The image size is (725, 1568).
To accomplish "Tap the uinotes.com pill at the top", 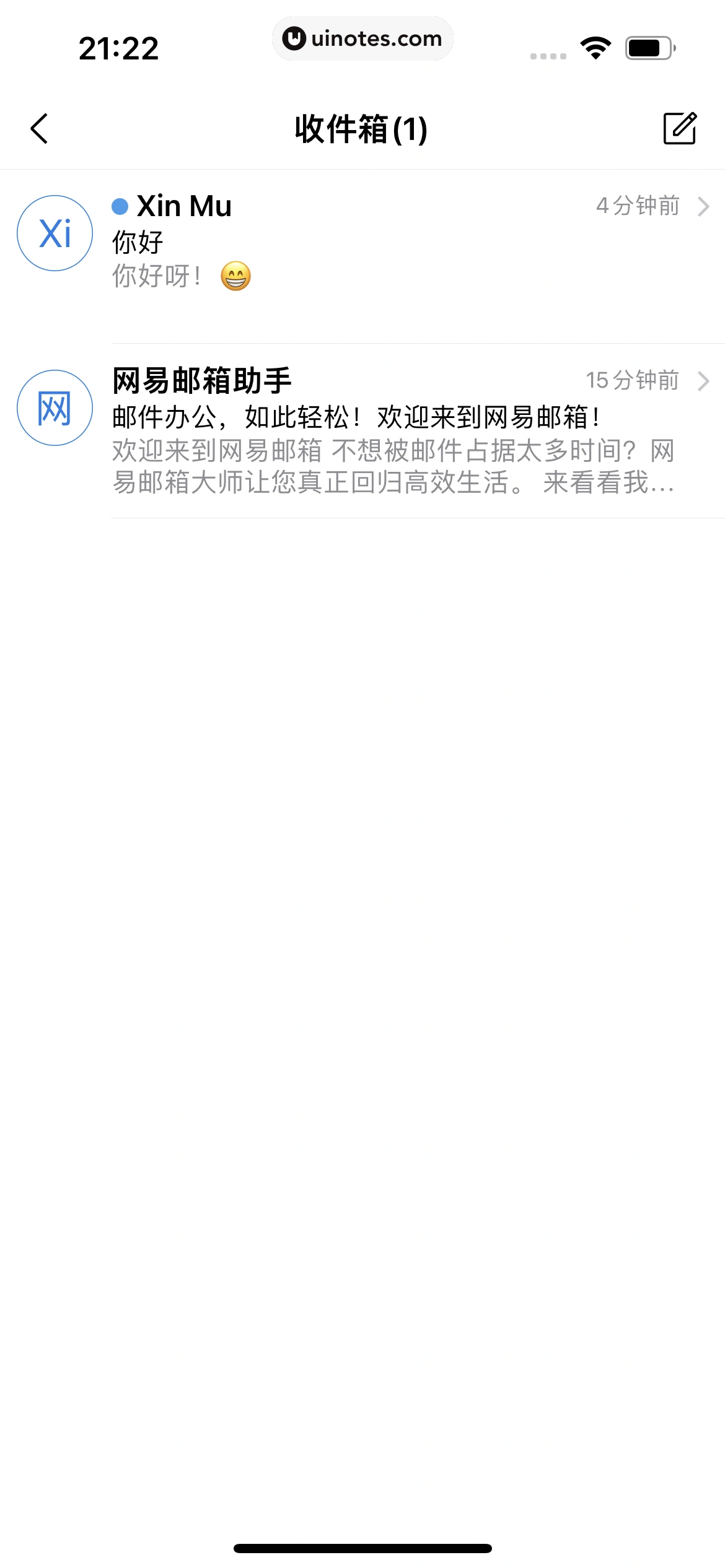I will click(x=362, y=39).
